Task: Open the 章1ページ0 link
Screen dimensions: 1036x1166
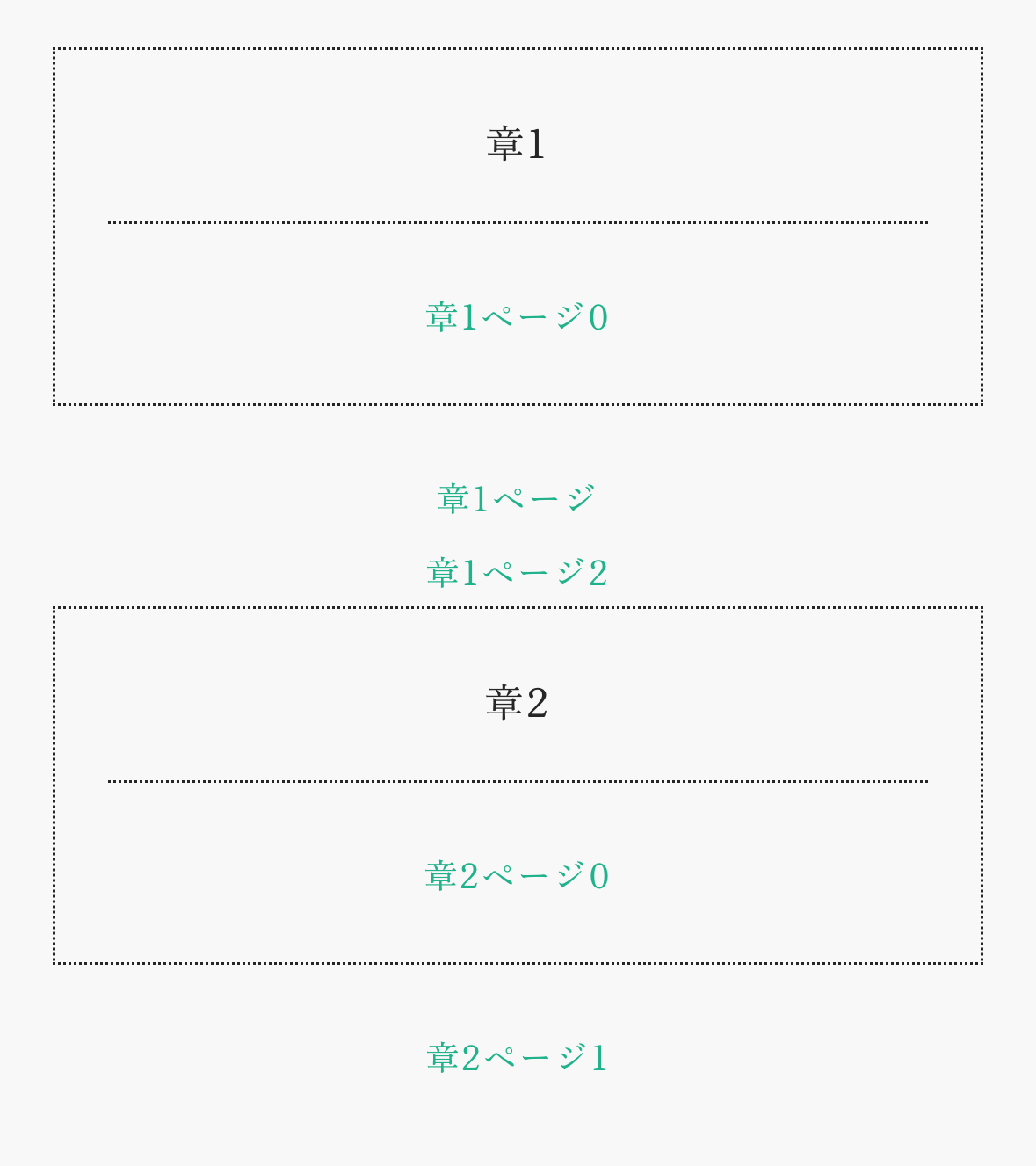Action: pyautogui.click(x=517, y=317)
